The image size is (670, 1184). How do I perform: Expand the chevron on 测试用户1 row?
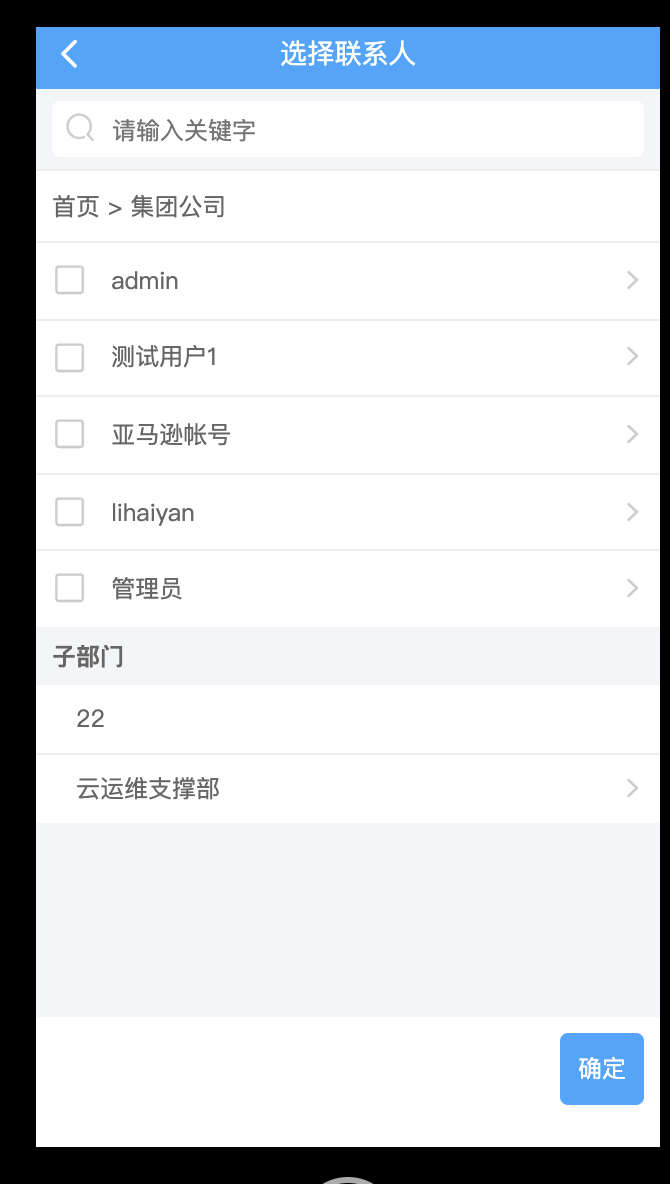click(632, 356)
